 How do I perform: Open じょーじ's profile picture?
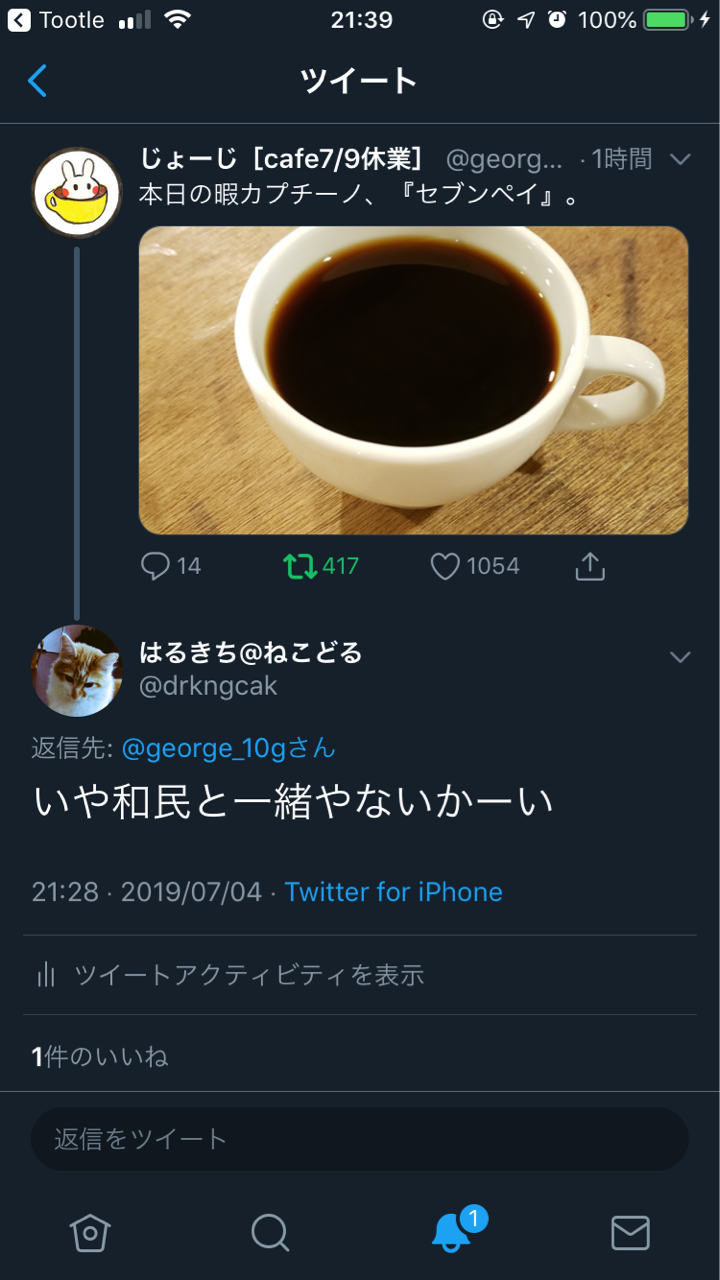[x=76, y=192]
